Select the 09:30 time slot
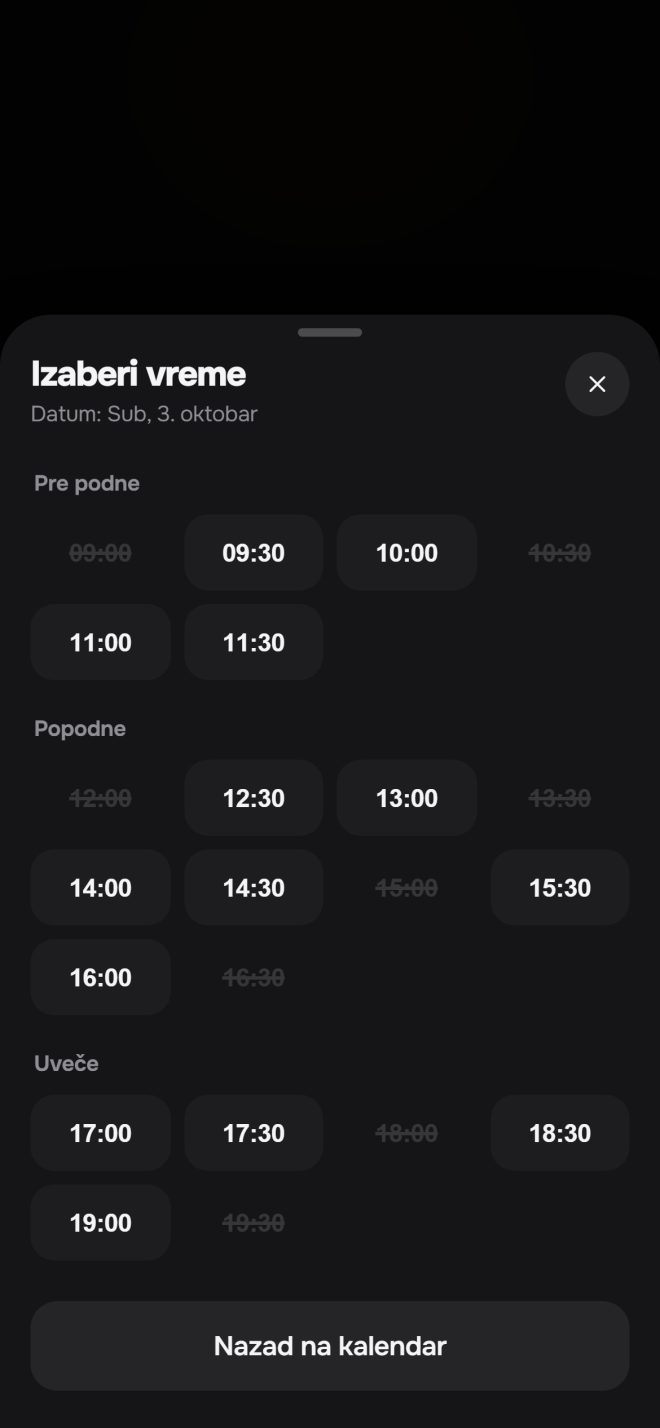The width and height of the screenshot is (660, 1428). tap(254, 553)
